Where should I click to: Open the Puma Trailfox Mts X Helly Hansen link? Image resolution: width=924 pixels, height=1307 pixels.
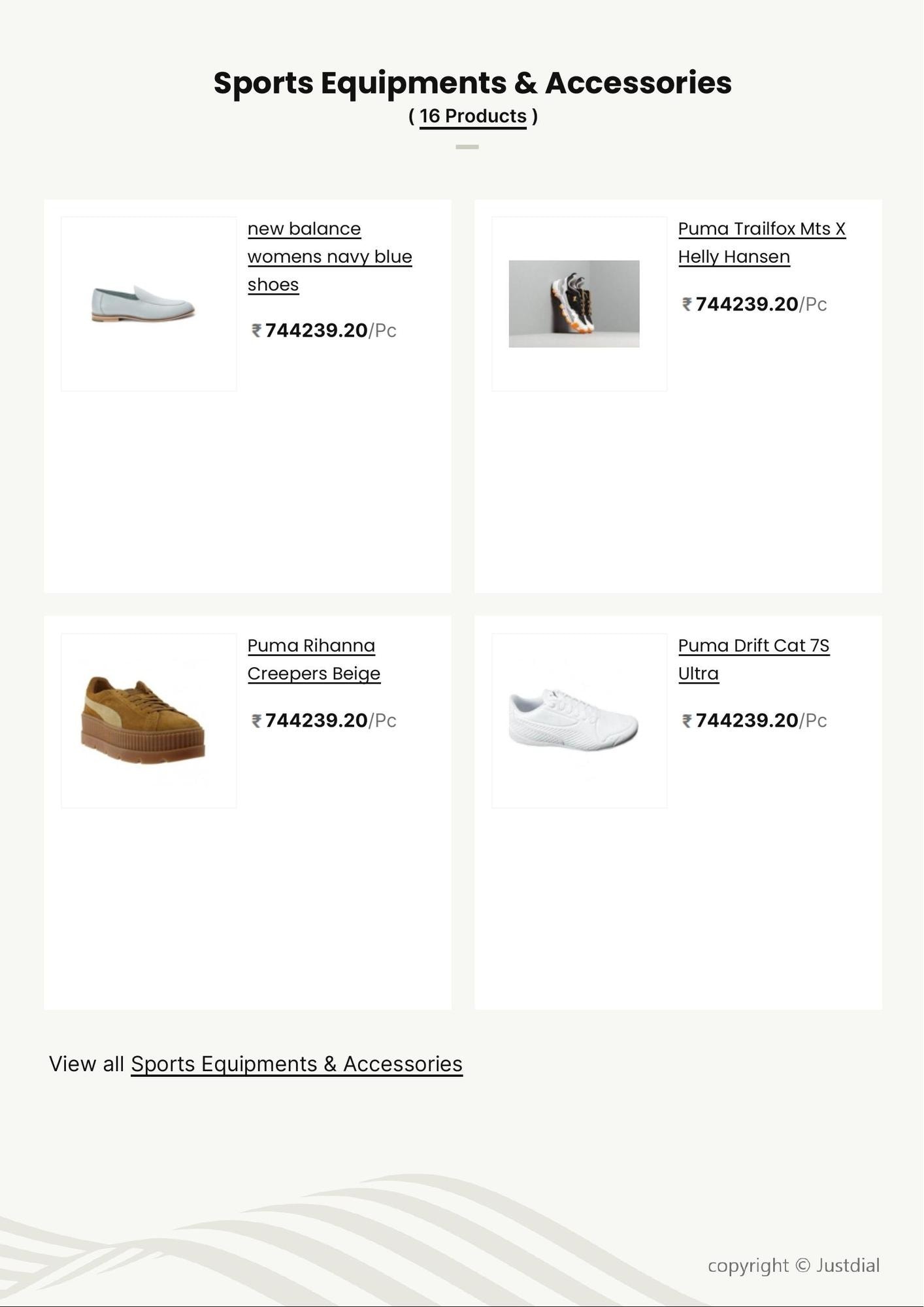click(762, 242)
